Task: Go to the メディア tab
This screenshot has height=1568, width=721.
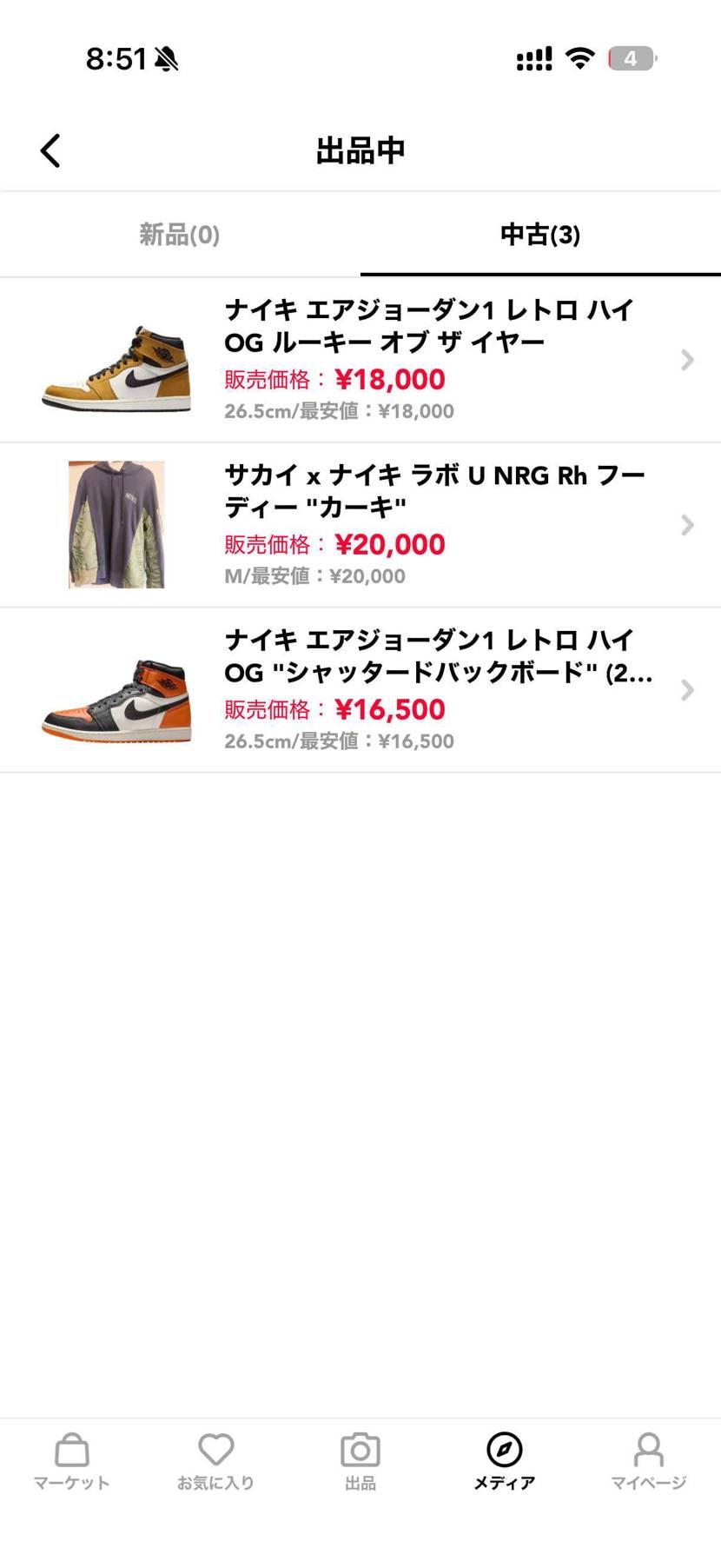Action: 505,1462
